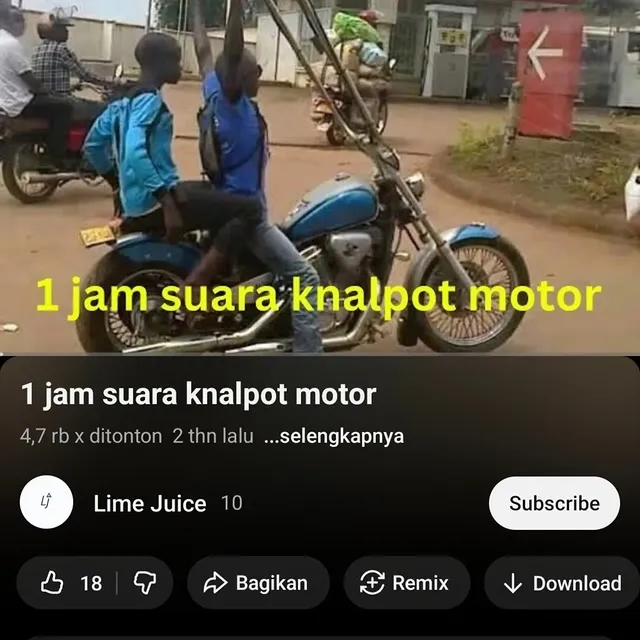
Task: Expand the description via ...selengkapnya
Action: click(334, 437)
